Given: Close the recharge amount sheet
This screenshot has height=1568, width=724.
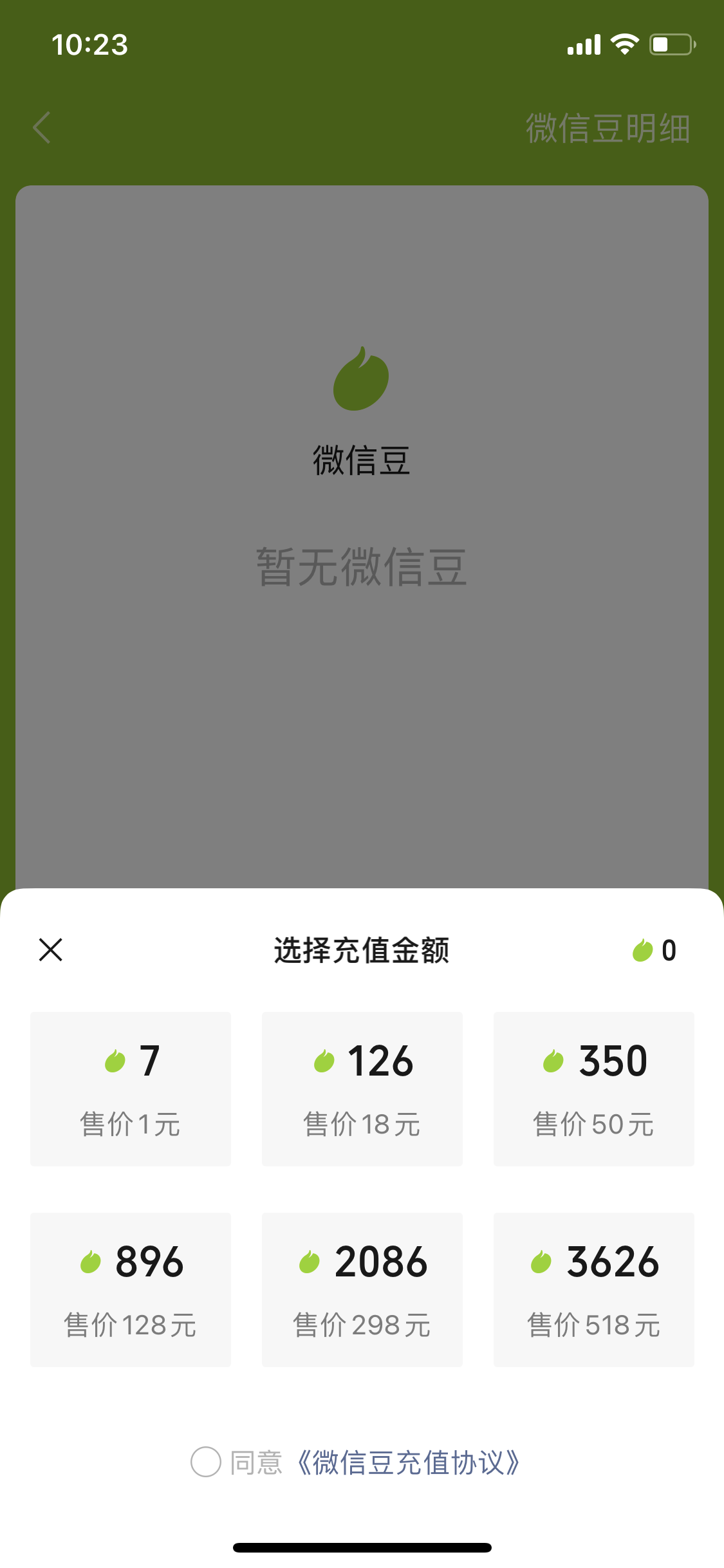Looking at the screenshot, I should click(x=50, y=949).
